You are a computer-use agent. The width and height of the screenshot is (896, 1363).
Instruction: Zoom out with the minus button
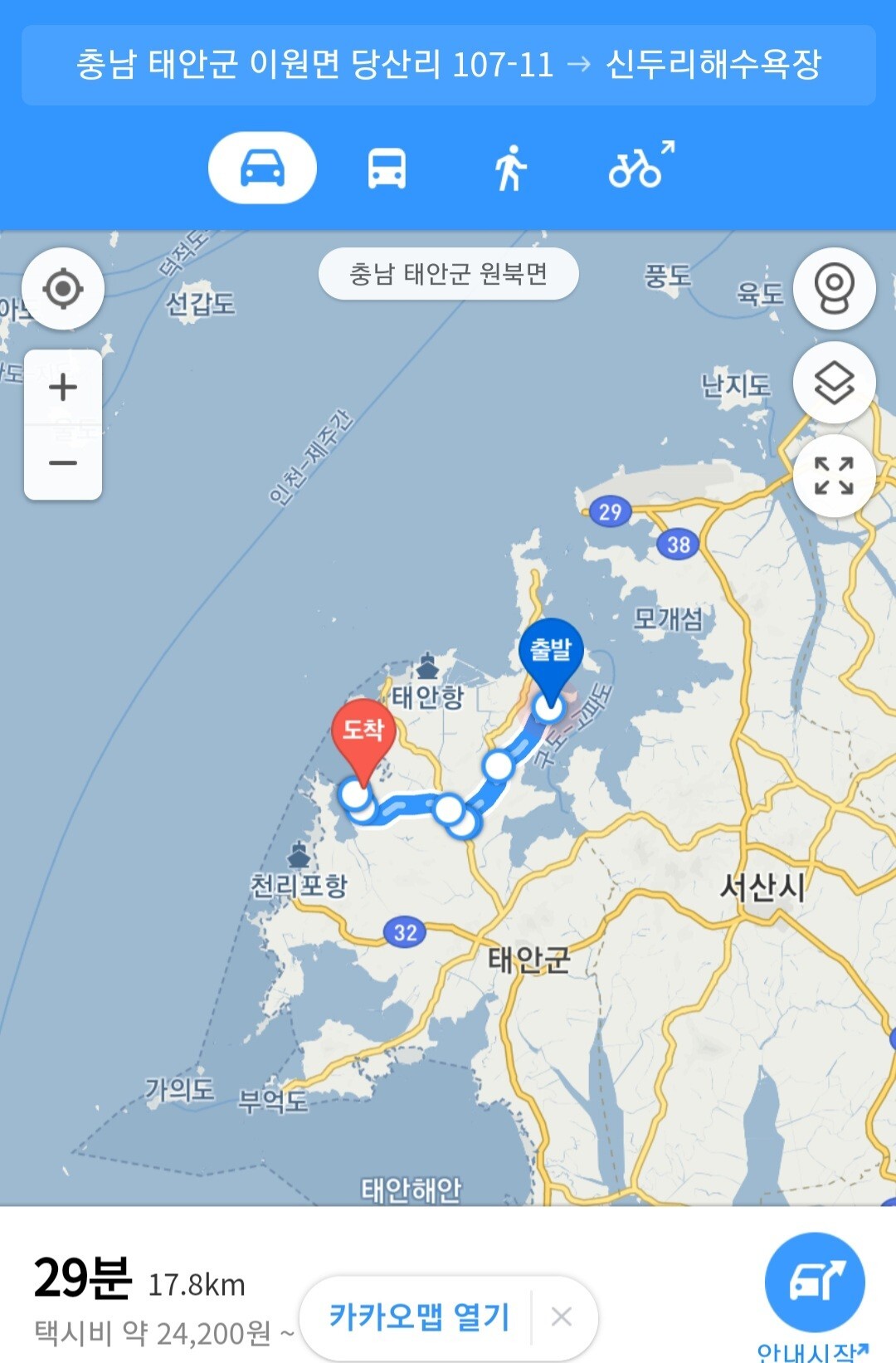63,462
